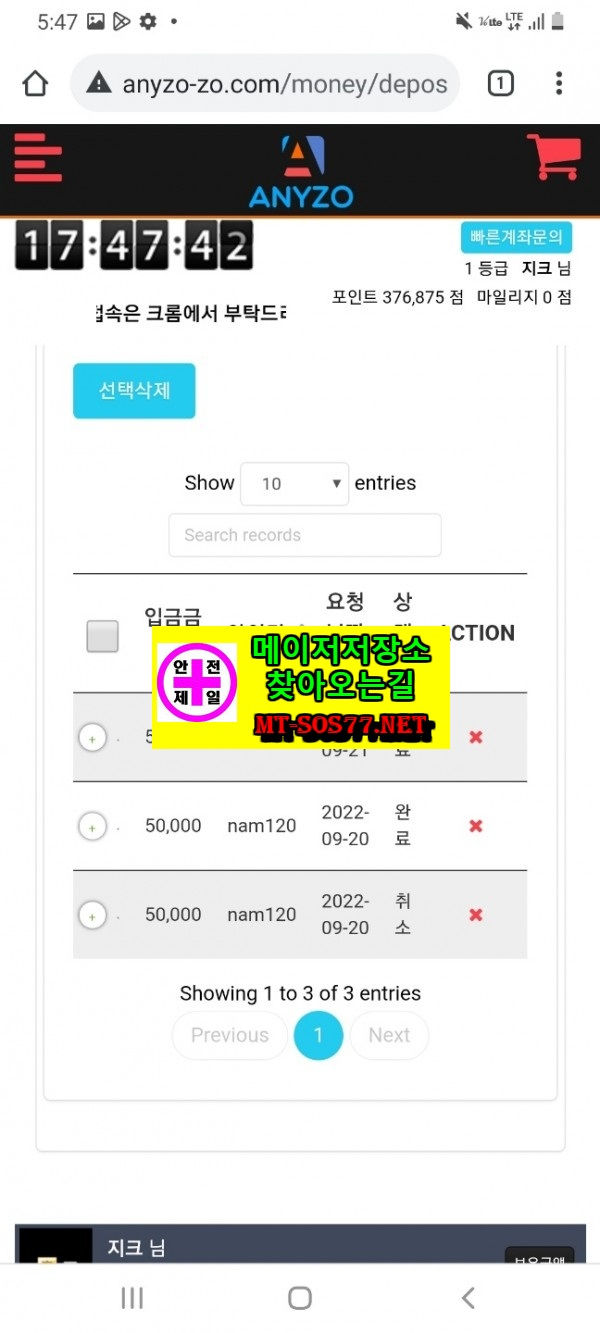This screenshot has height=1333, width=600.
Task: Focus the Search records field
Action: tap(305, 535)
